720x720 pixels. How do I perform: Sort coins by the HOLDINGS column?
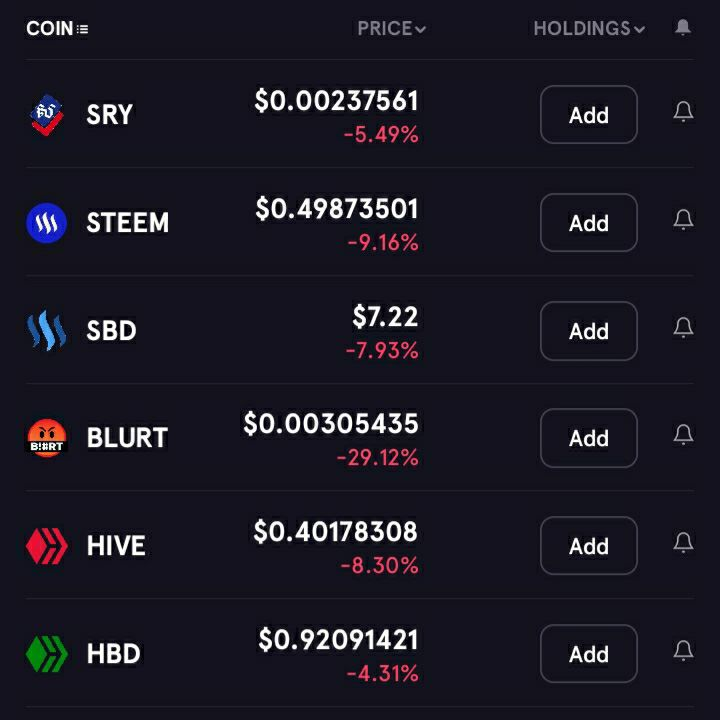click(588, 29)
